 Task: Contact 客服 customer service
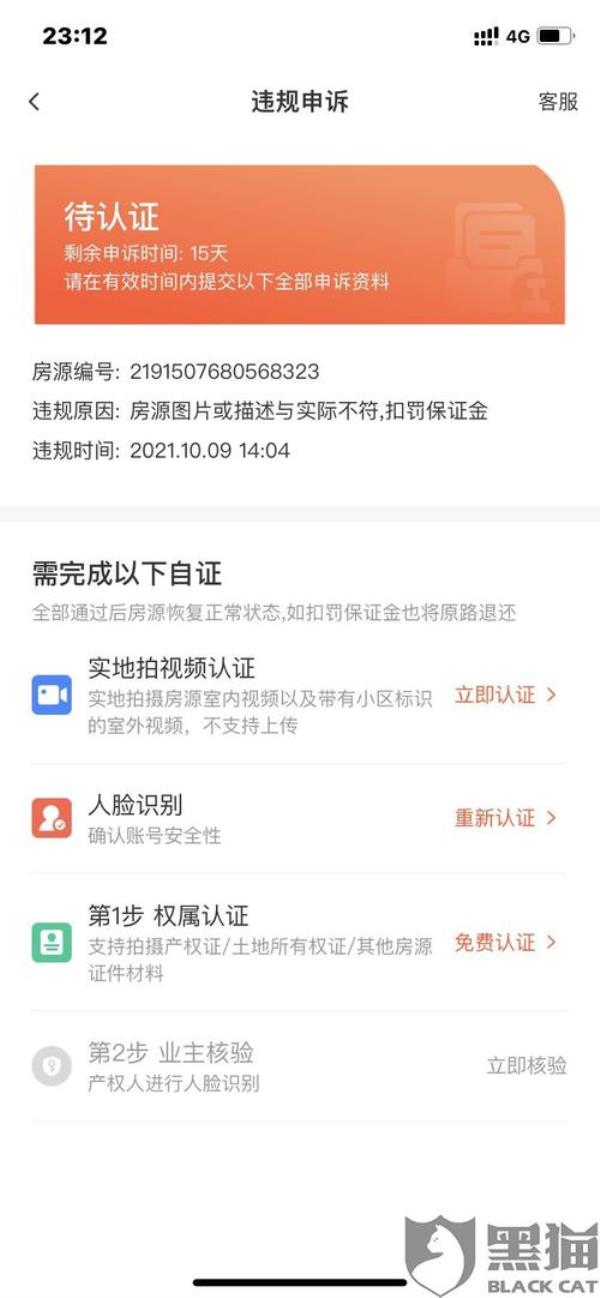click(558, 102)
